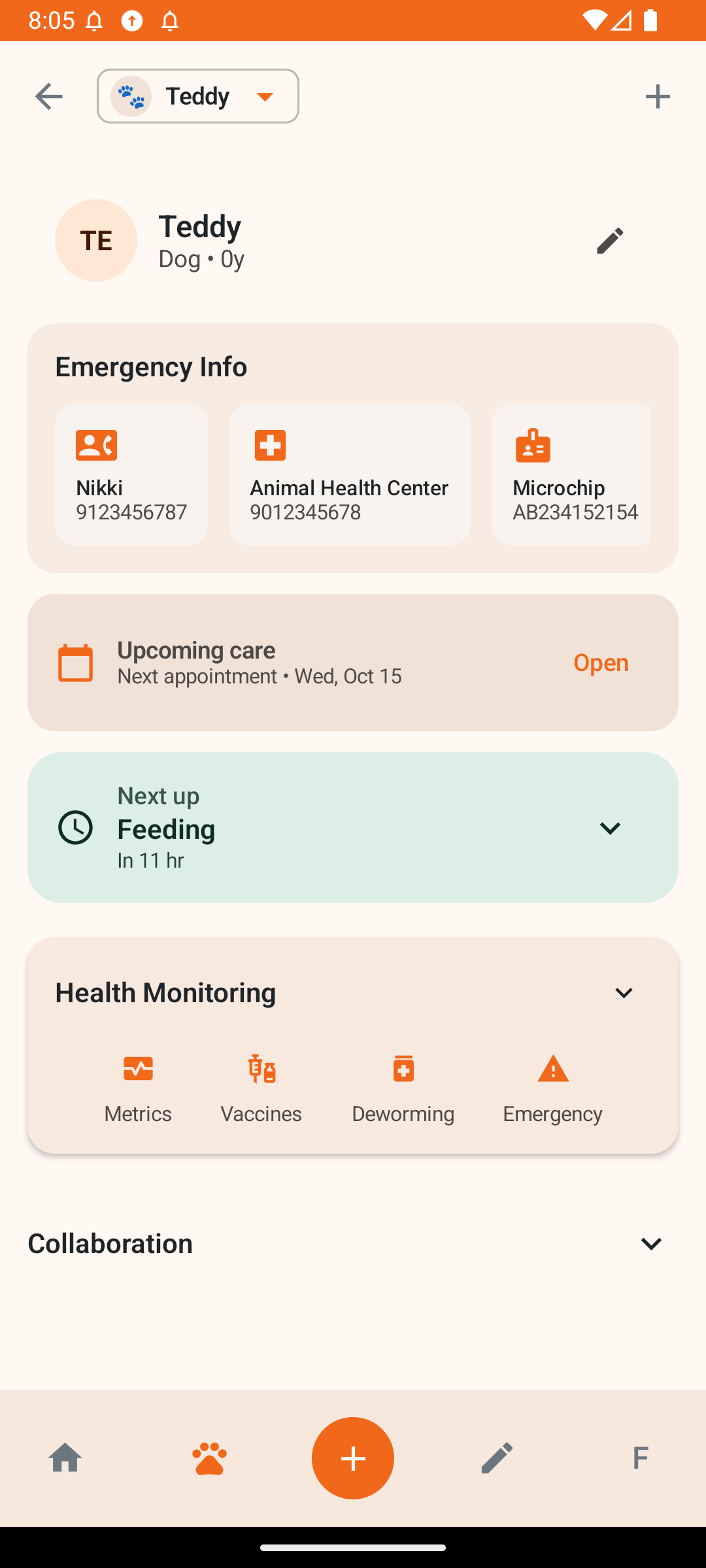Image resolution: width=706 pixels, height=1568 pixels.
Task: Open the upcoming care appointment
Action: 601,662
